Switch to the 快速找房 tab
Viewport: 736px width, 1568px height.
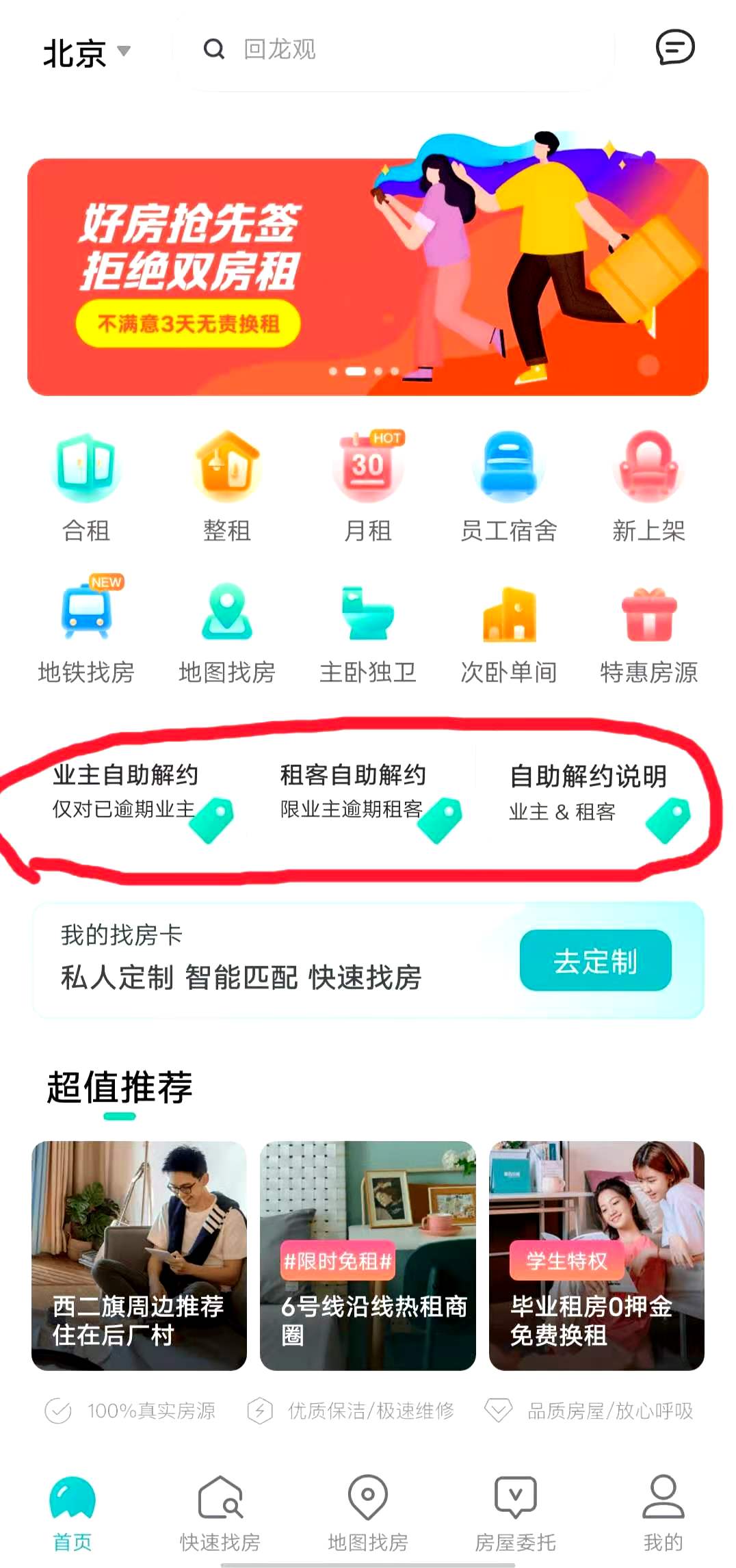tap(220, 1513)
